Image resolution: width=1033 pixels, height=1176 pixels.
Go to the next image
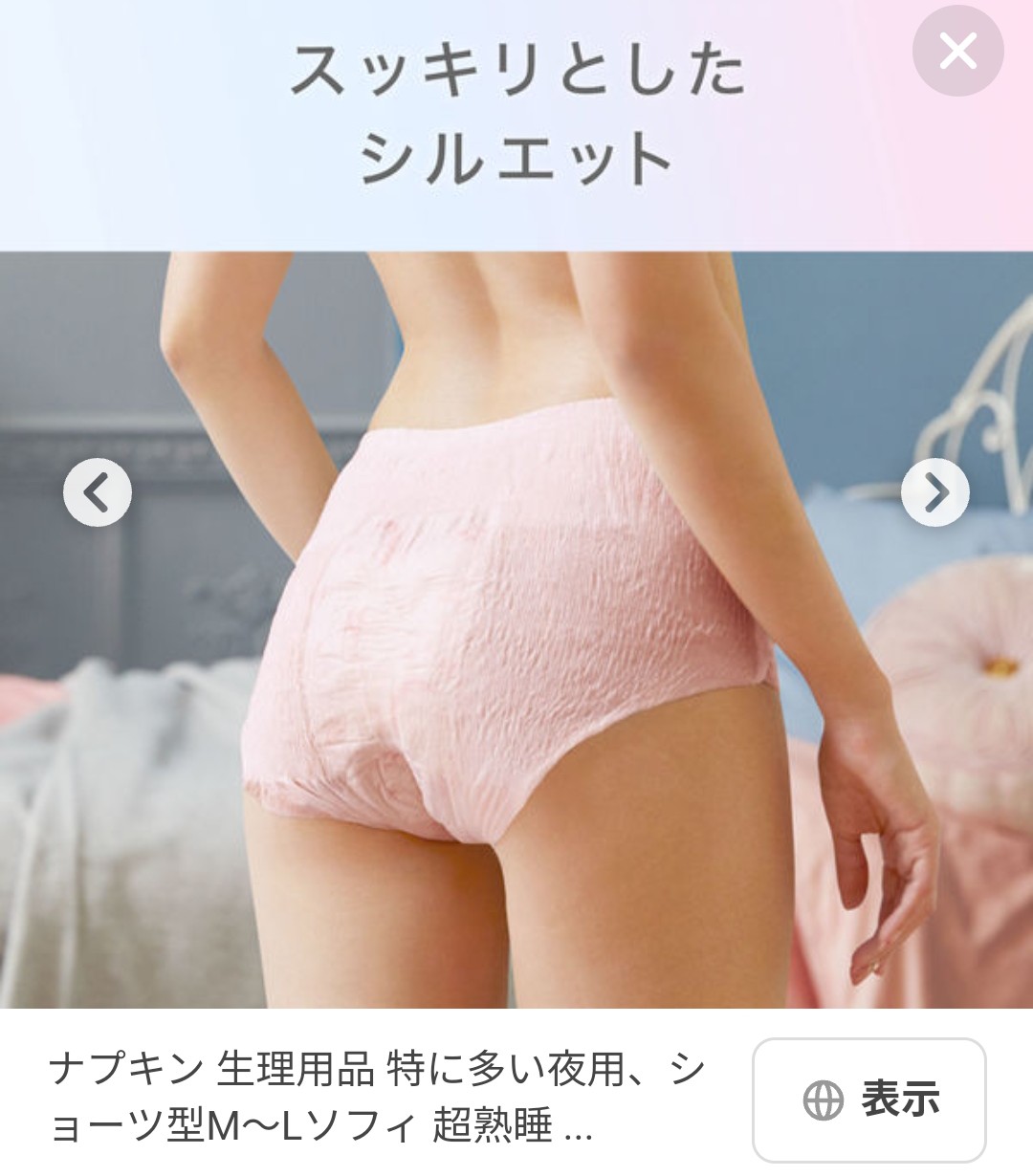pos(934,492)
